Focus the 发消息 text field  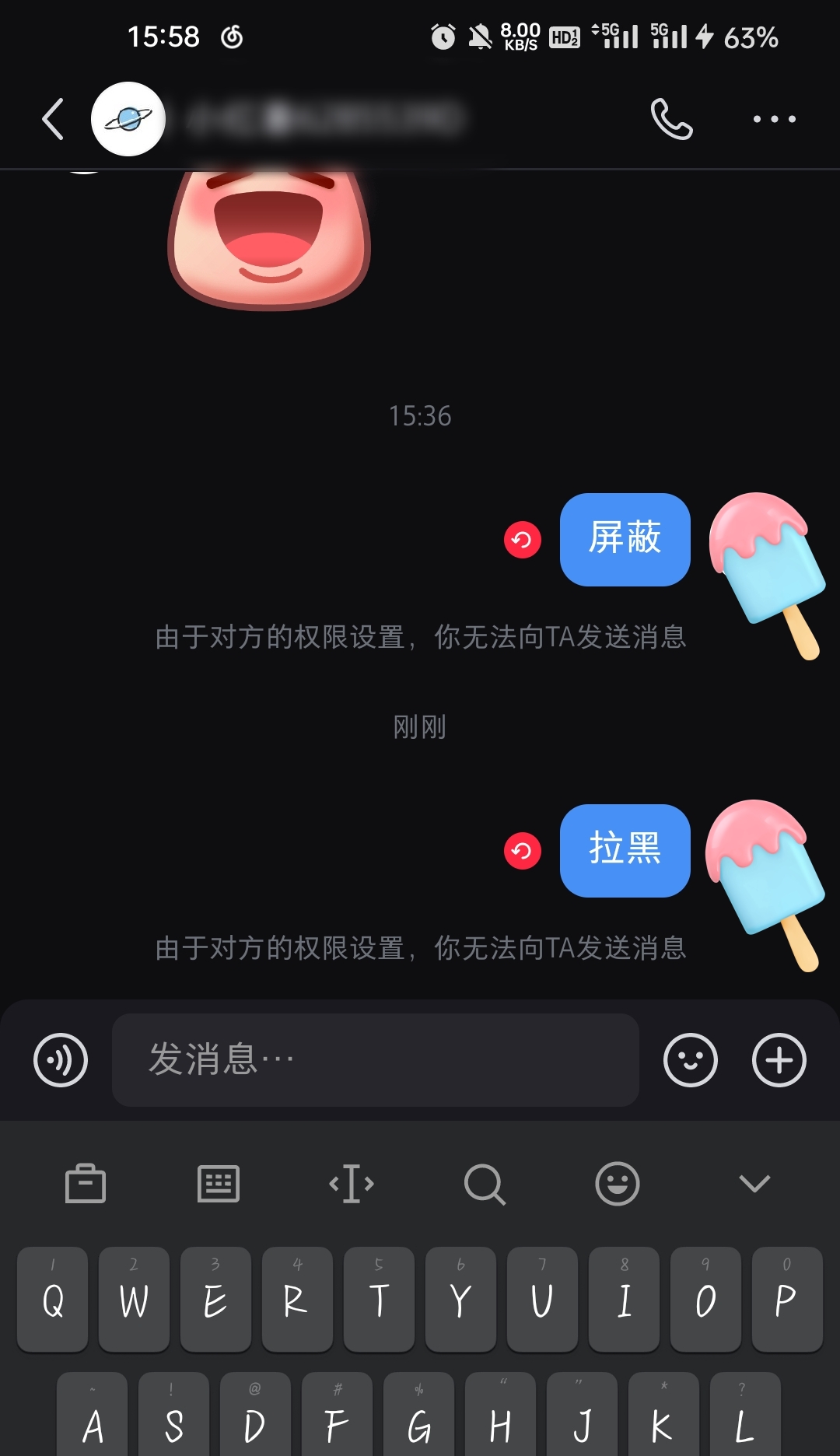click(375, 1059)
